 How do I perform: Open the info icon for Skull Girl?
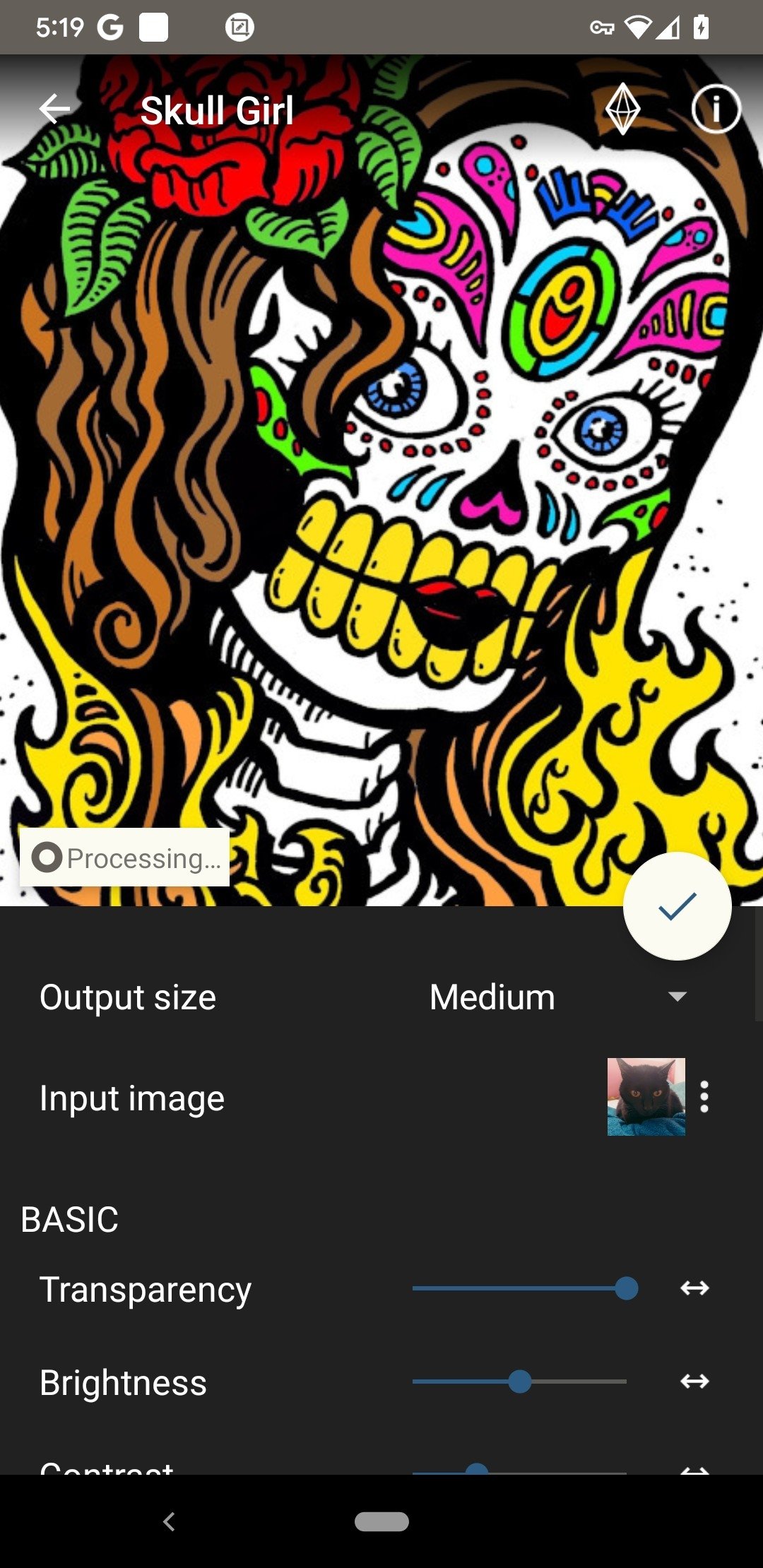[x=716, y=109]
